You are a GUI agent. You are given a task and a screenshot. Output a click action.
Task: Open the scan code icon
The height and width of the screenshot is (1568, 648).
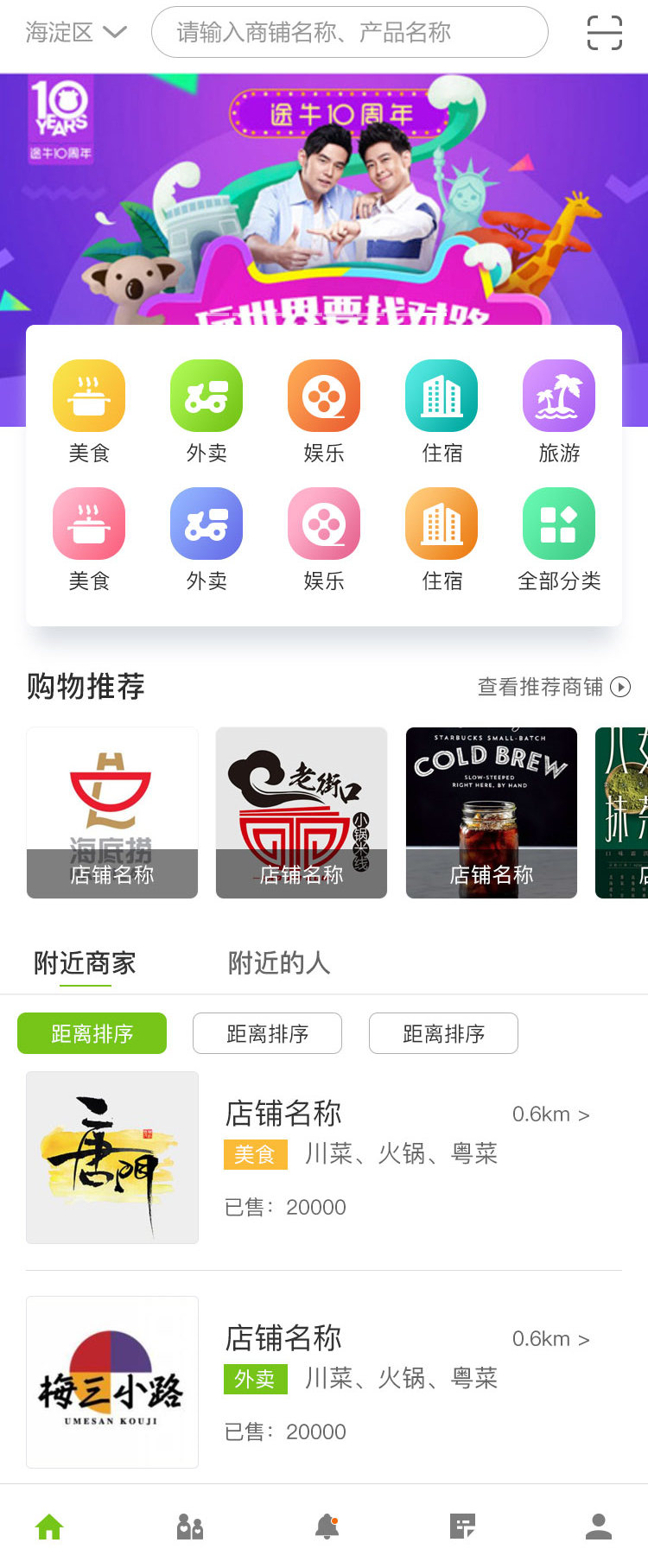[604, 33]
